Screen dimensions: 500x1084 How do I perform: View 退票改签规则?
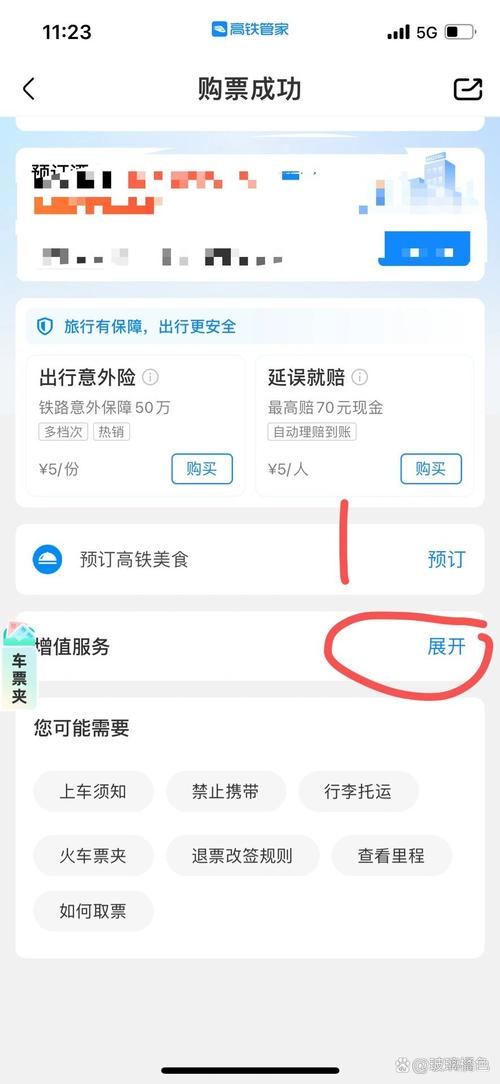coord(242,856)
